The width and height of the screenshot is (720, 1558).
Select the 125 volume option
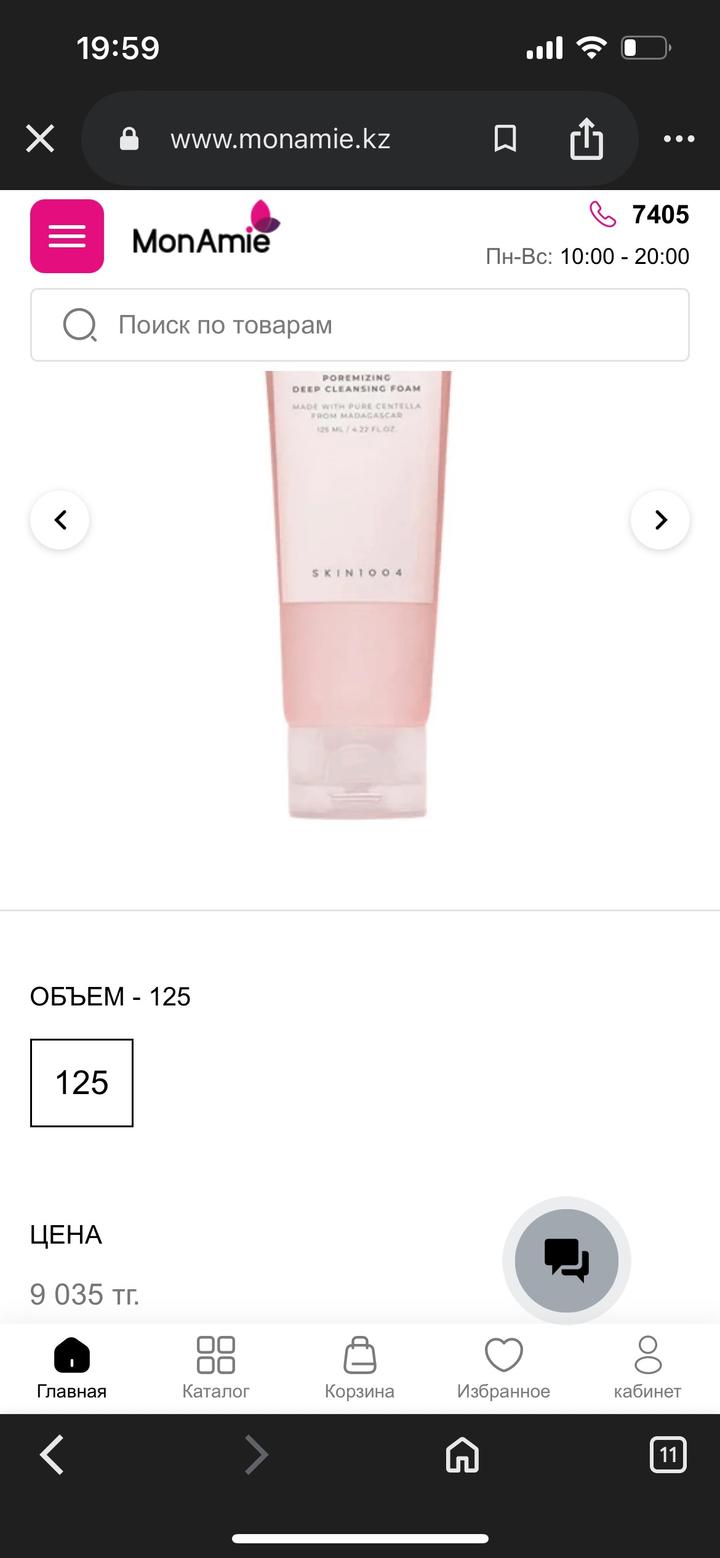click(82, 1083)
